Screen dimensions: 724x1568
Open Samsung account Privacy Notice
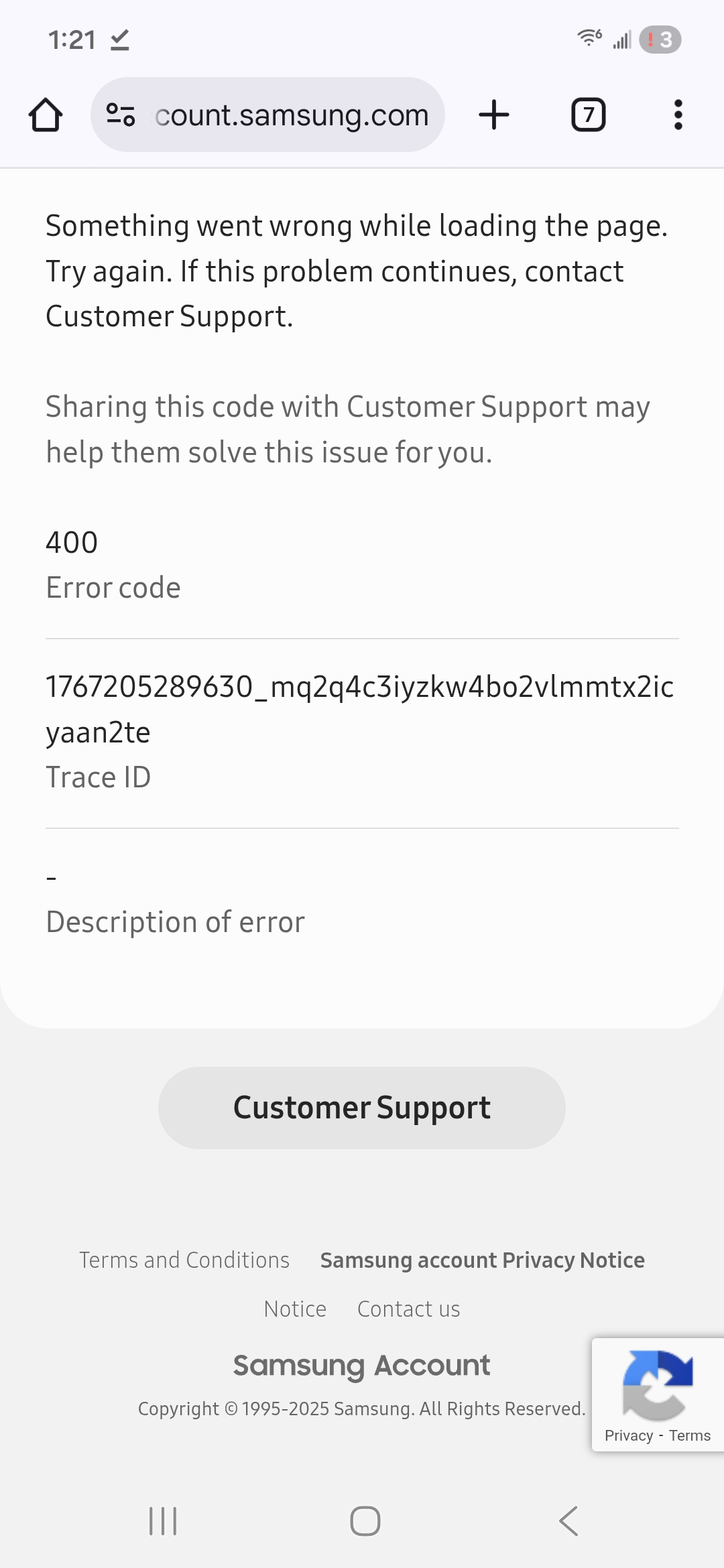tap(482, 1260)
